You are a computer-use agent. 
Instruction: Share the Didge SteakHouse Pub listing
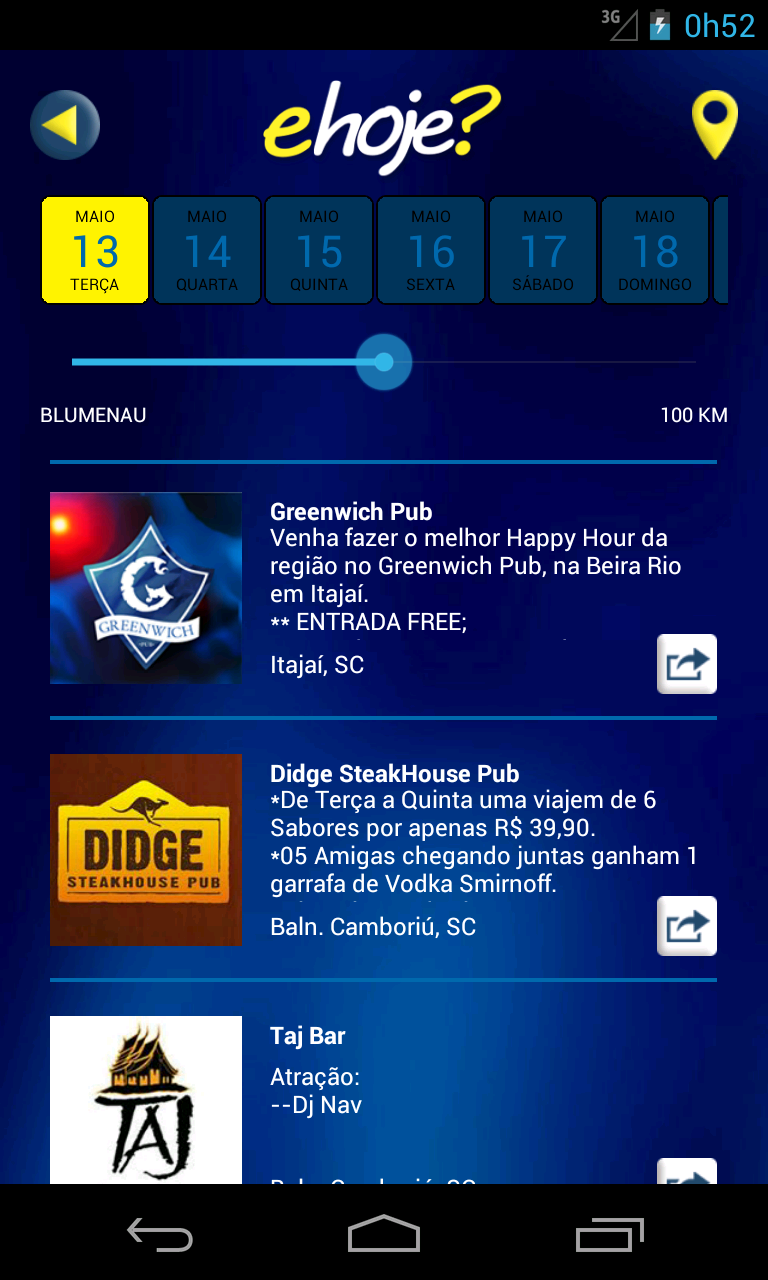pos(687,926)
